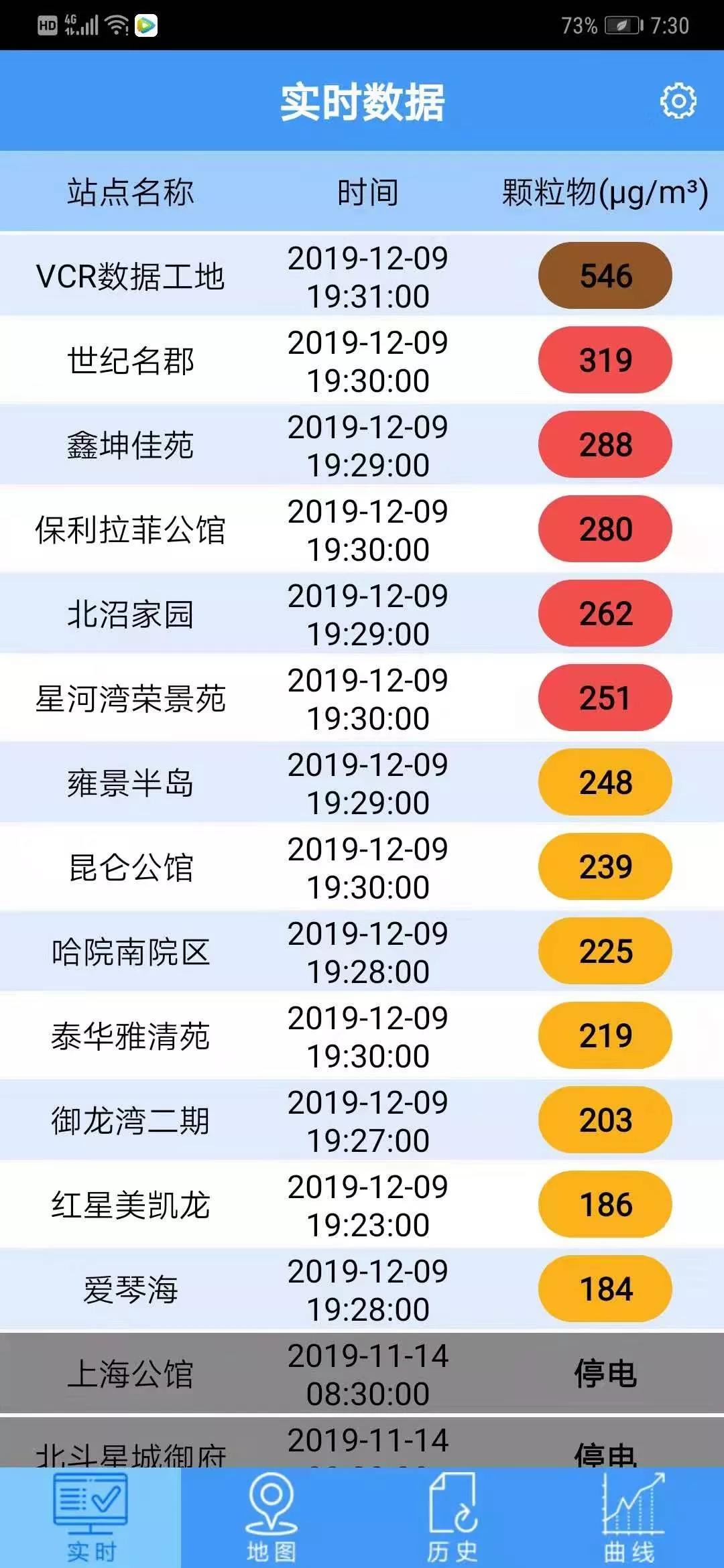Open the 北沼家园 station row
Image resolution: width=724 pixels, height=1568 pixels.
click(130, 614)
